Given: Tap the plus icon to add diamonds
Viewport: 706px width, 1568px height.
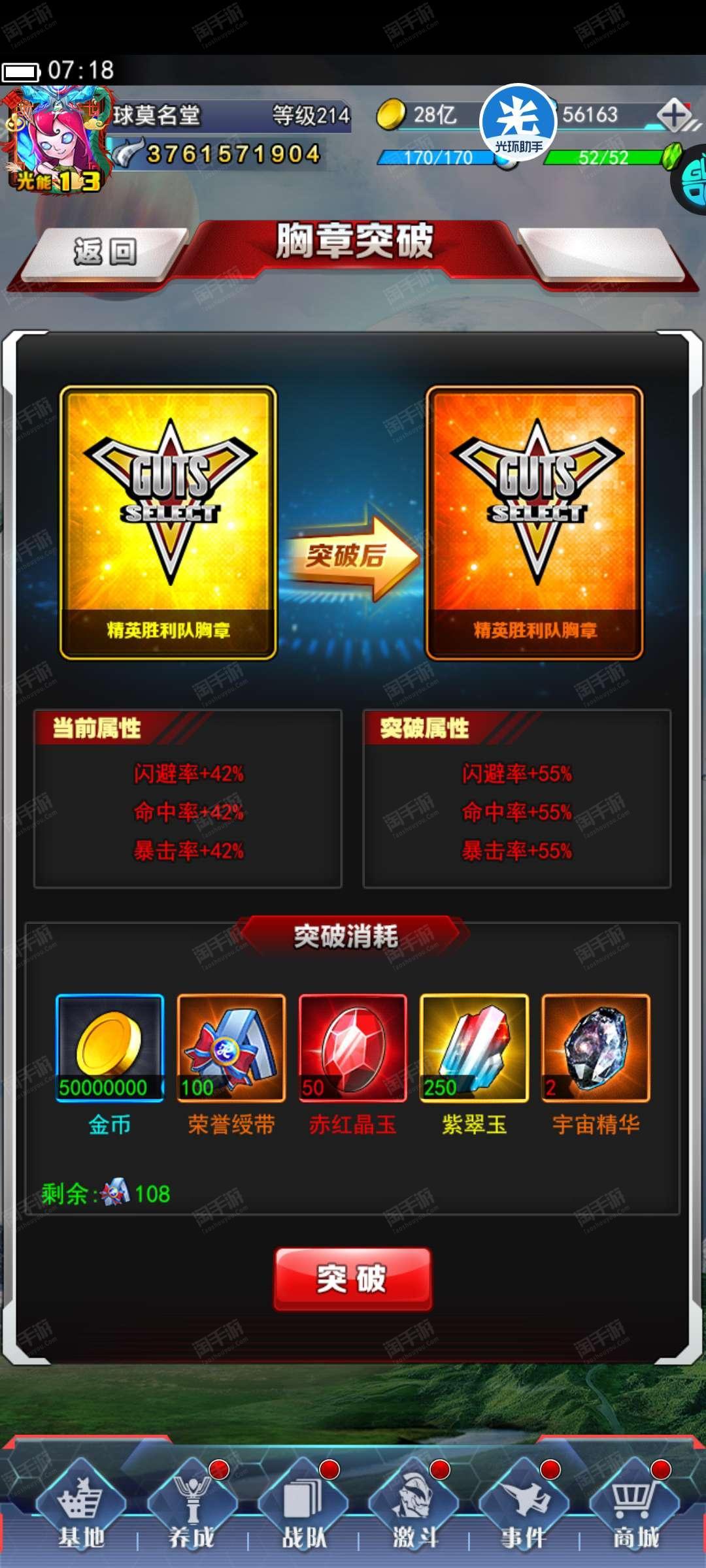Looking at the screenshot, I should coord(674,115).
